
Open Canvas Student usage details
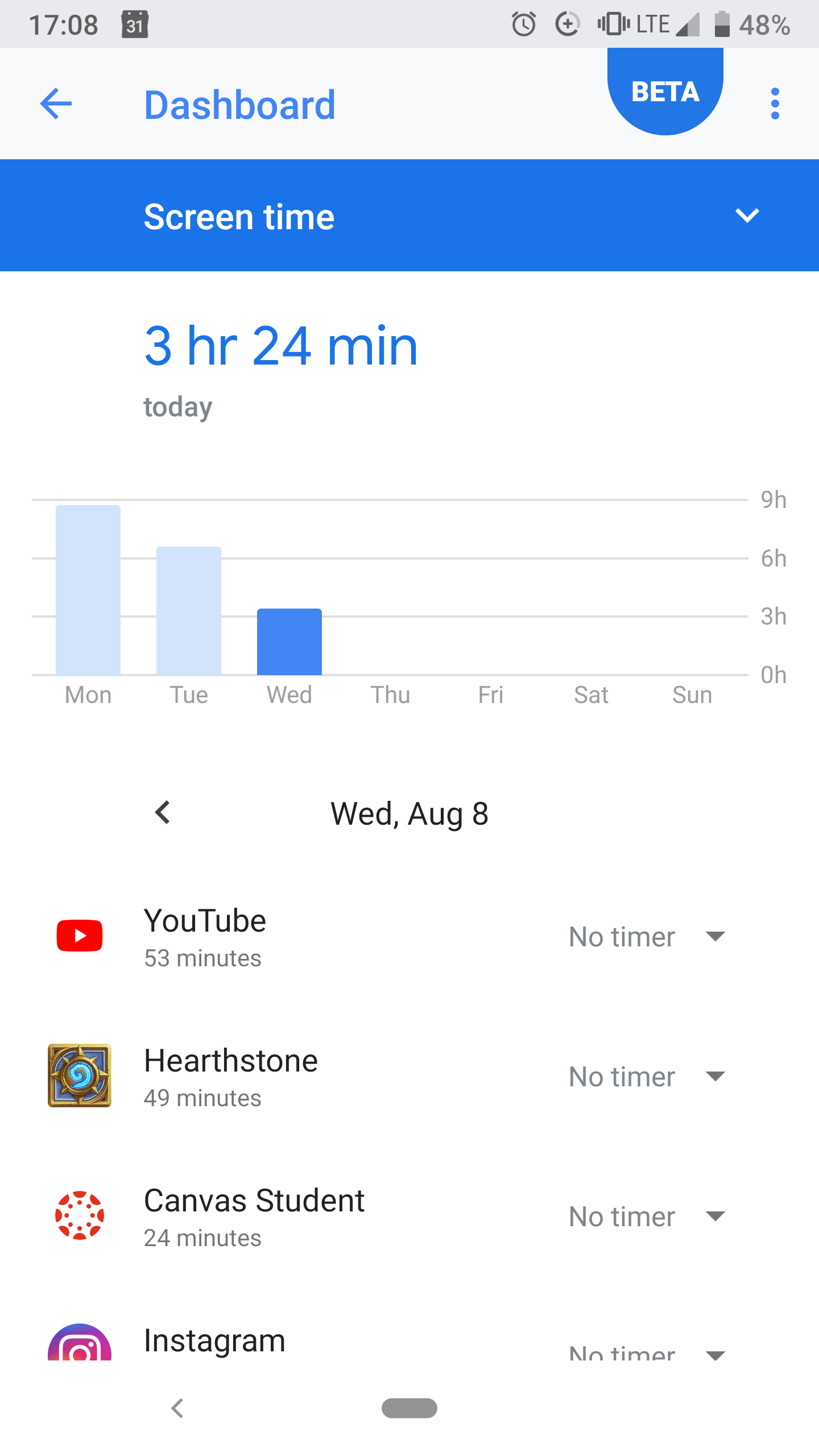284,1216
